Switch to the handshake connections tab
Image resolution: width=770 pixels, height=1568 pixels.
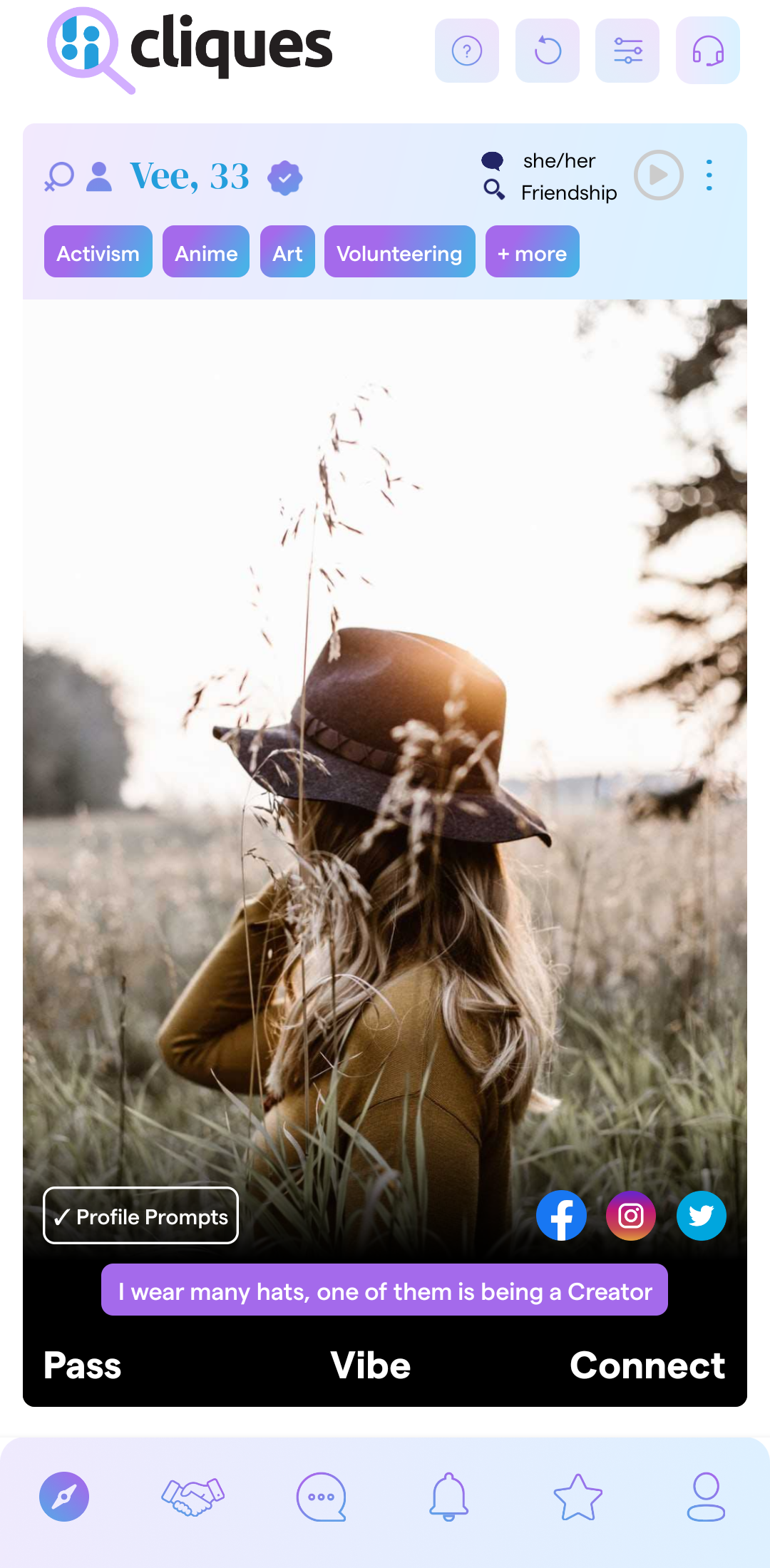tap(192, 1496)
